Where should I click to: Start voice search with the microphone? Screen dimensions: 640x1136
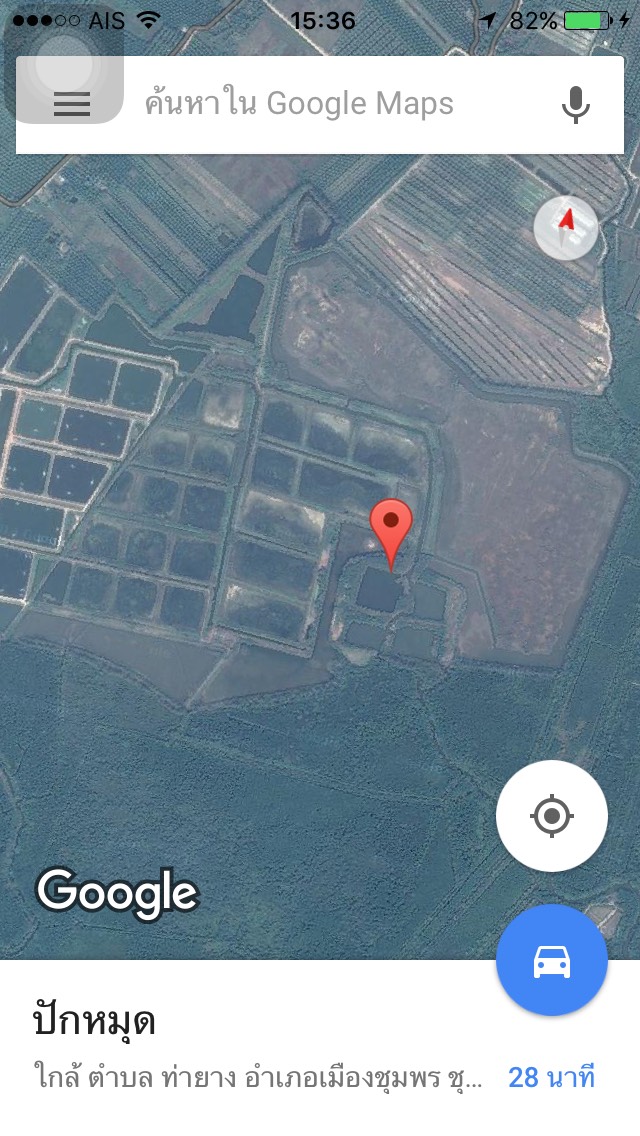pos(575,104)
